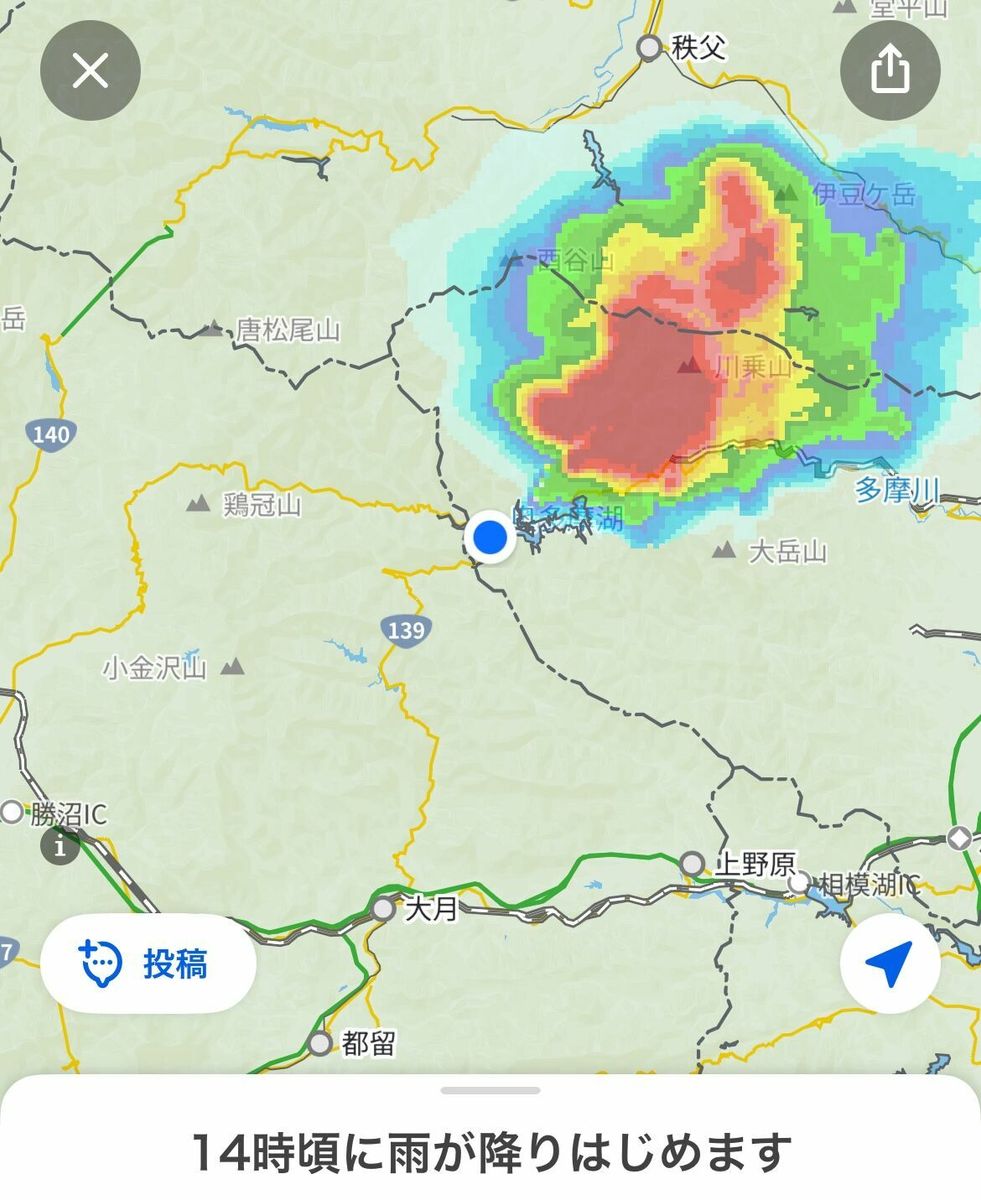Share the rain radar map

tap(890, 71)
